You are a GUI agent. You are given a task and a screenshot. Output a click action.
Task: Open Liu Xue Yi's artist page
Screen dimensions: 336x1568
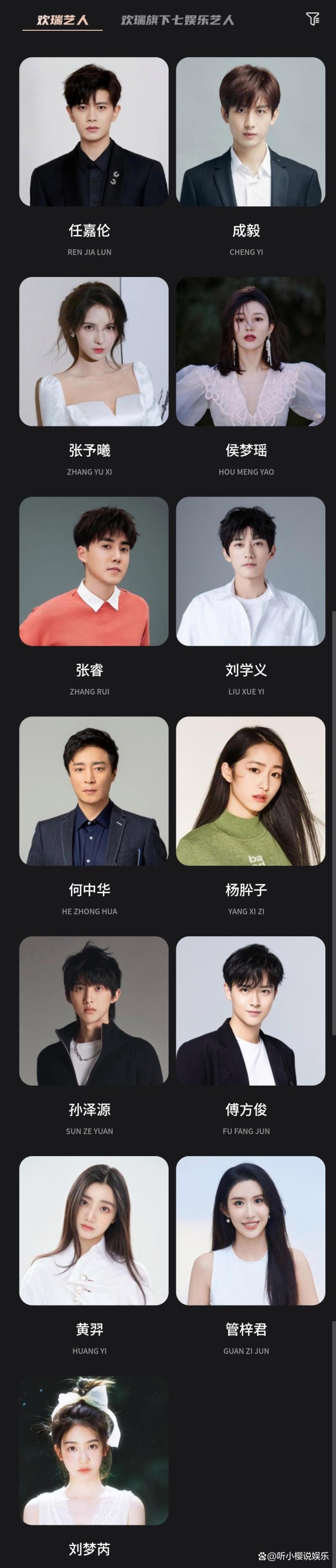coord(250,571)
